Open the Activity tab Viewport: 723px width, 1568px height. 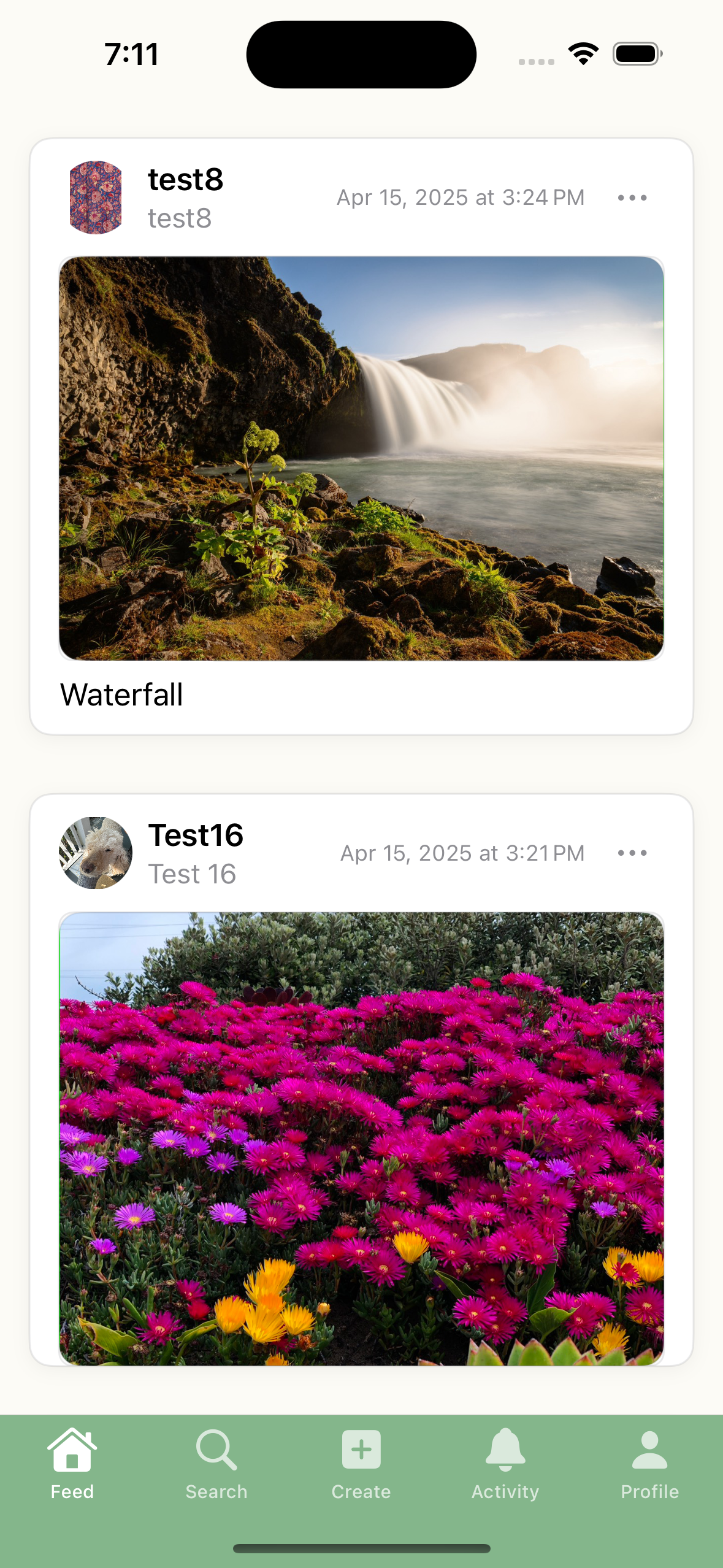tap(505, 1464)
